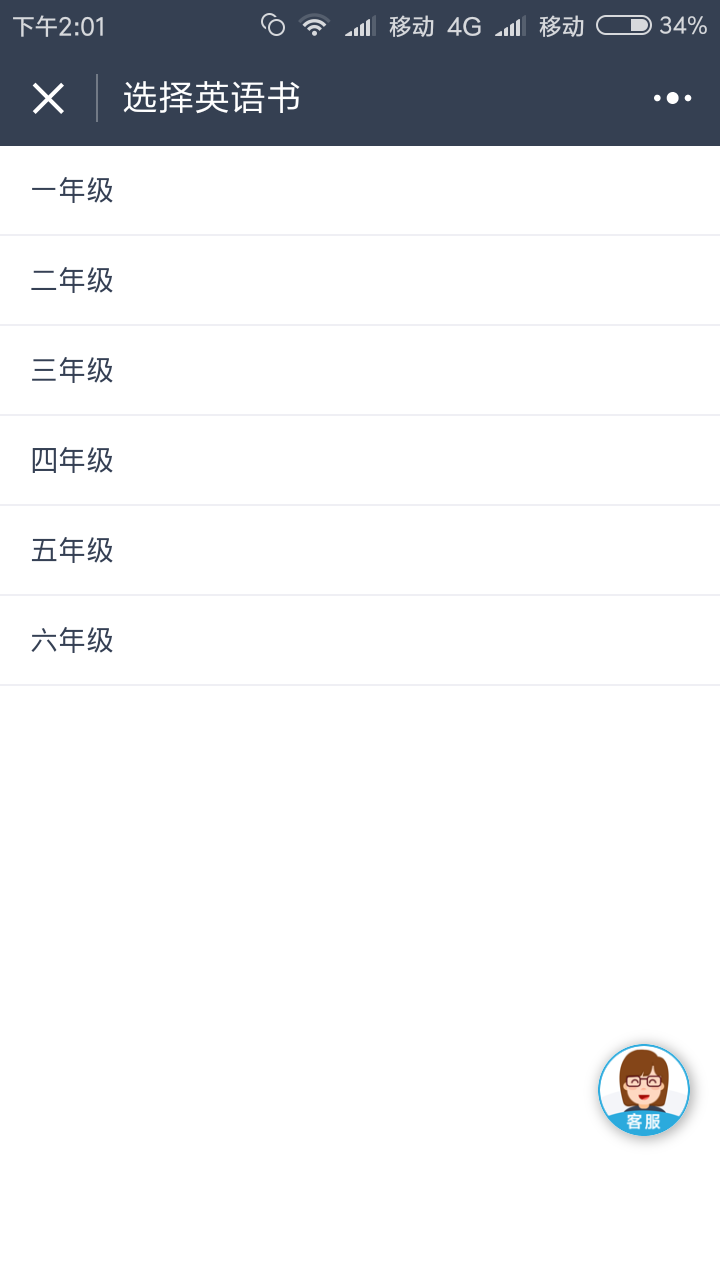Image resolution: width=720 pixels, height=1280 pixels.
Task: Close the 选择英语书 page
Action: click(x=48, y=98)
